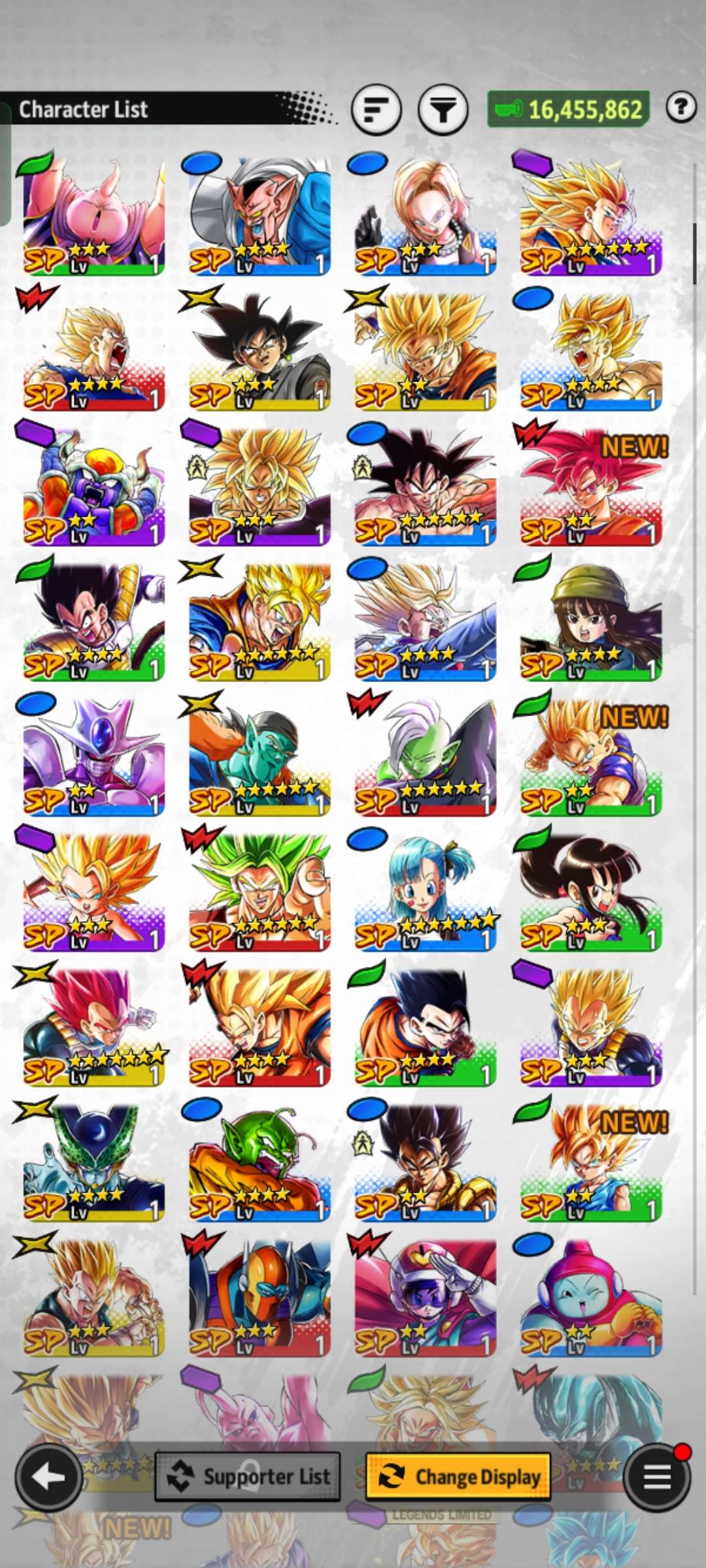Open the hamburger menu with red dot
This screenshot has width=706, height=1568.
[x=657, y=1476]
